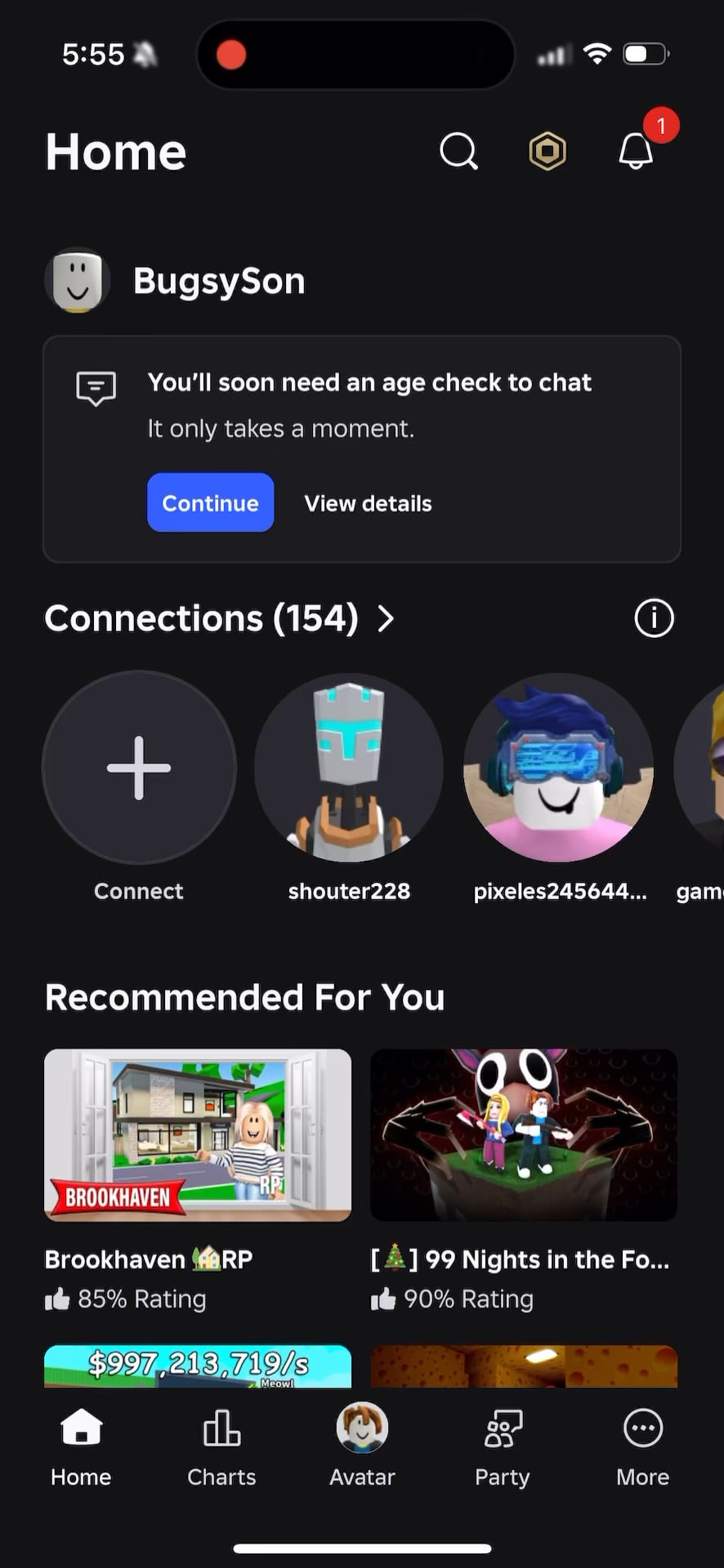Tap Continue for the age check
The height and width of the screenshot is (1568, 724).
pyautogui.click(x=210, y=502)
